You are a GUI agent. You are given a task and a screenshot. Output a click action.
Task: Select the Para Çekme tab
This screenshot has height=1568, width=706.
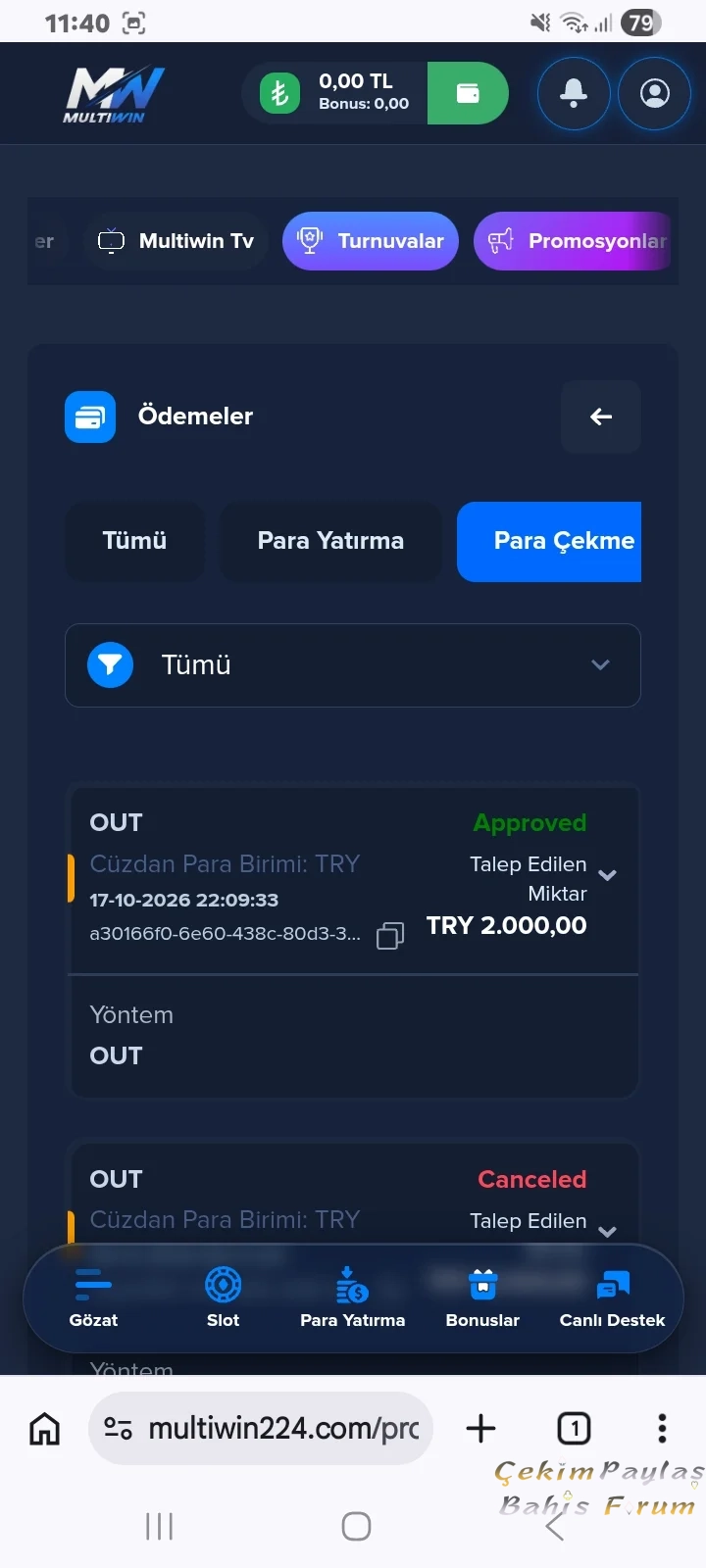pyautogui.click(x=549, y=541)
